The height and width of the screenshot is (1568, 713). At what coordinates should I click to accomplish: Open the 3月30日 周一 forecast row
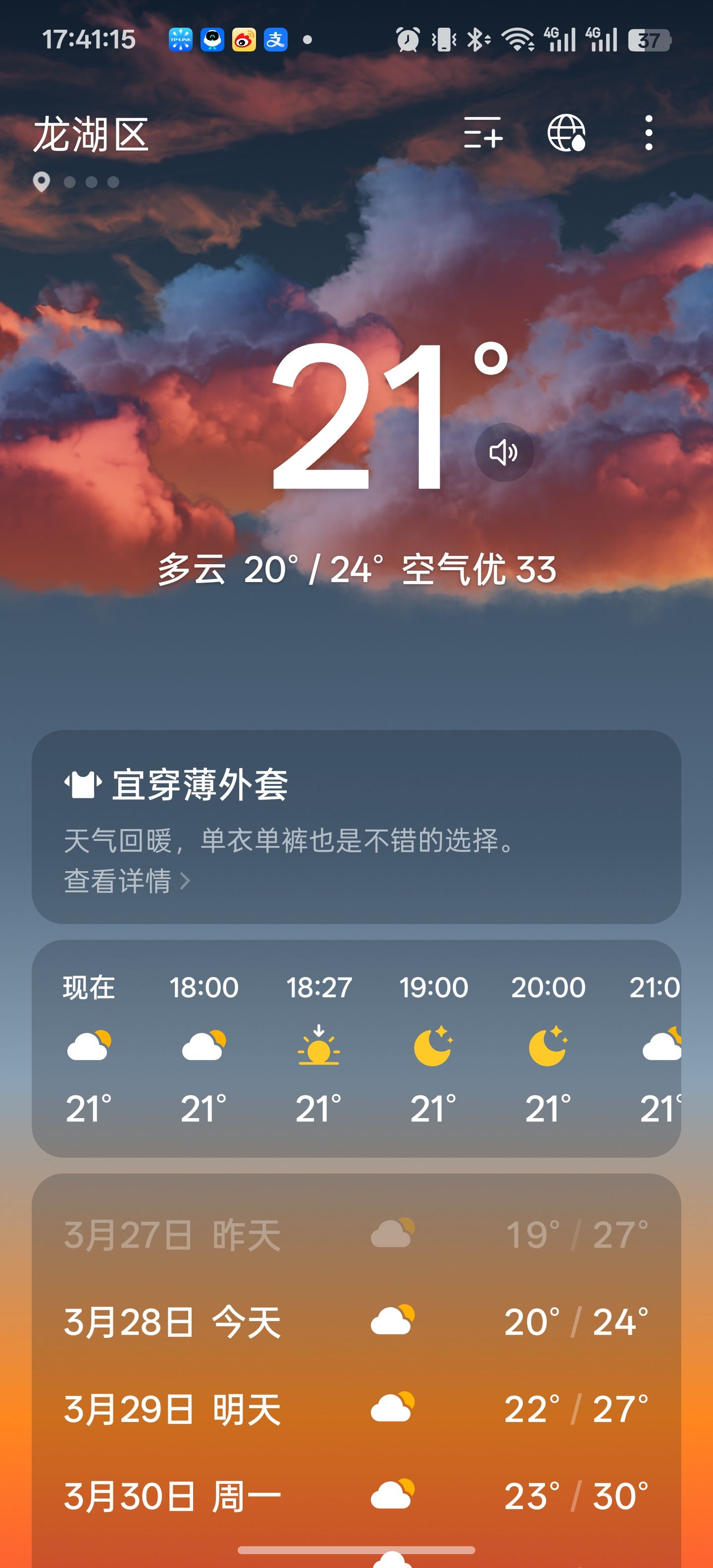point(356,1496)
